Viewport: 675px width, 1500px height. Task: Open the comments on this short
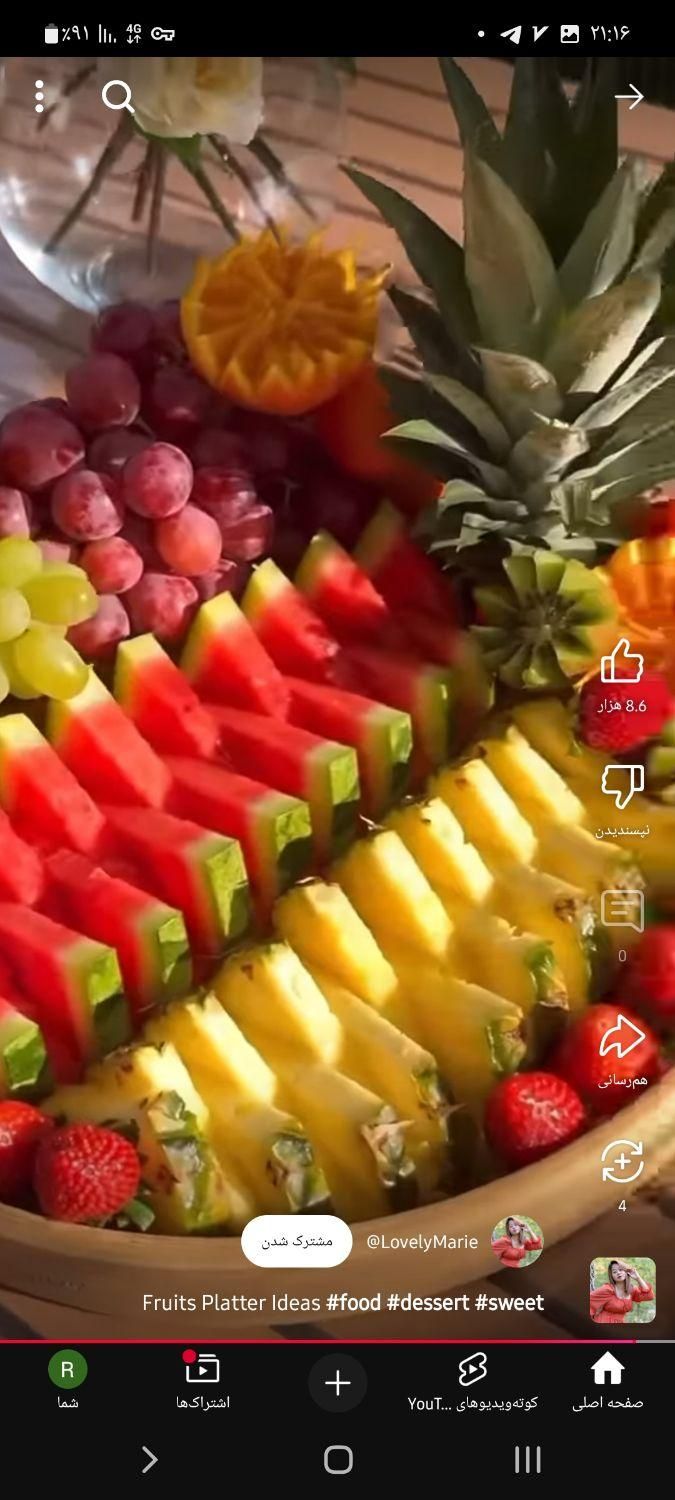point(622,911)
